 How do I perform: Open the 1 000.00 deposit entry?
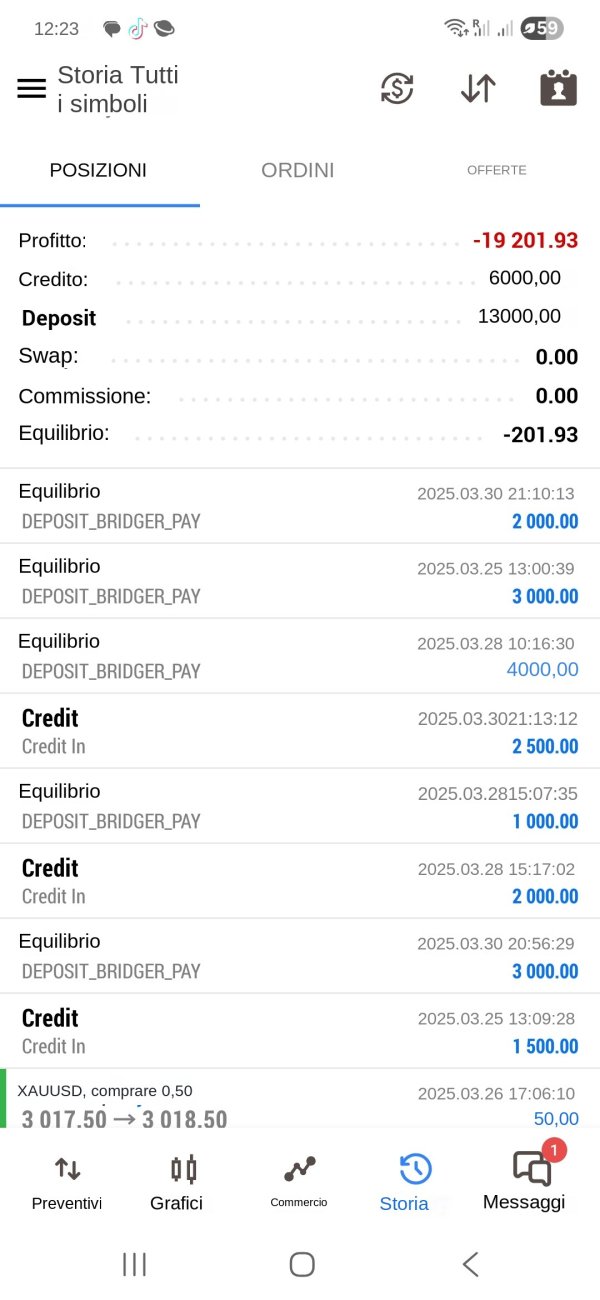(300, 806)
